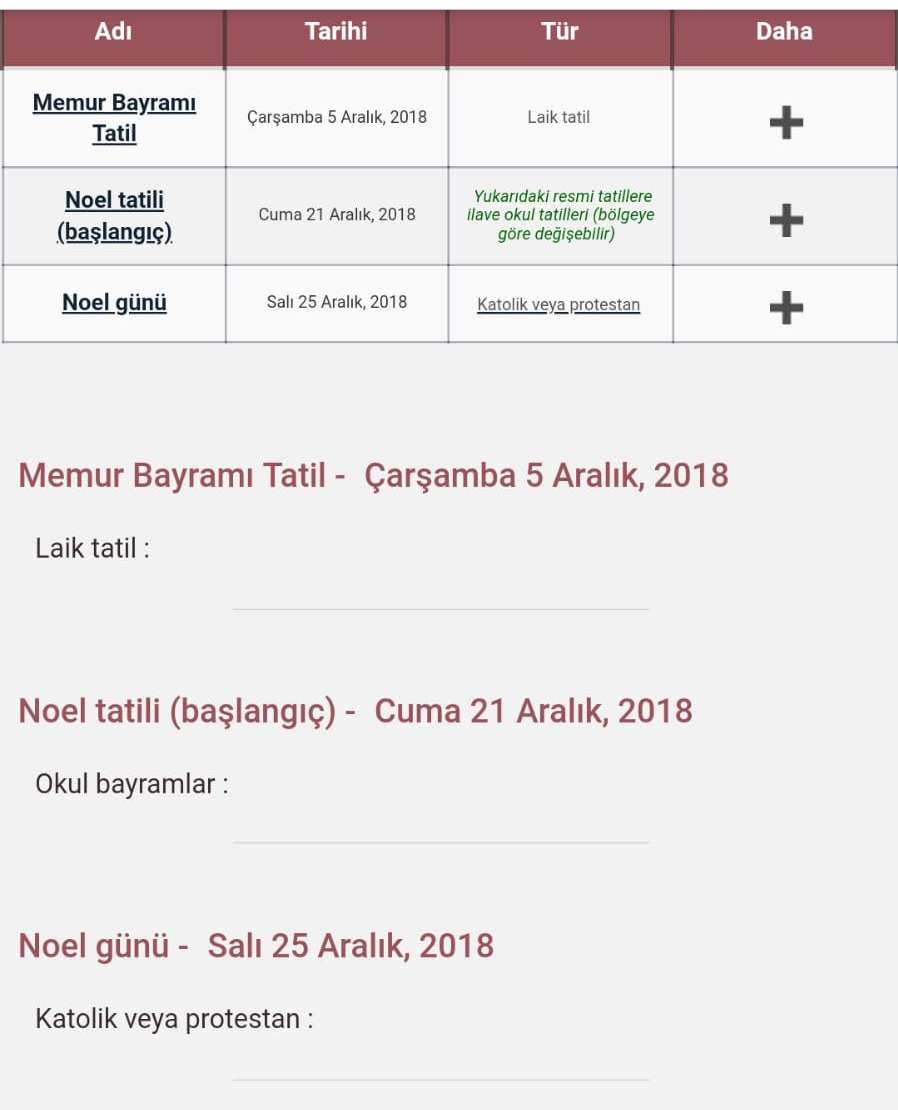Expand the plus icon for Noel günü
The image size is (898, 1110).
[786, 307]
